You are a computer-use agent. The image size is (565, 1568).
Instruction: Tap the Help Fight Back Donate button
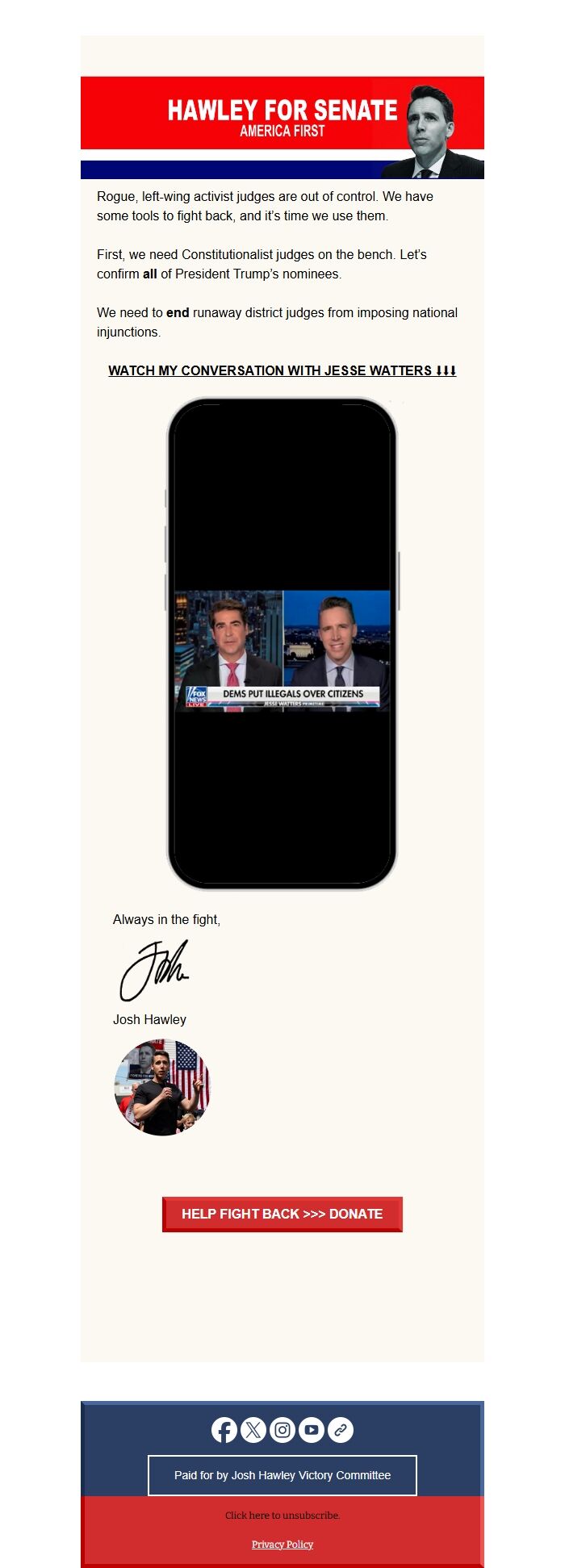[x=282, y=1214]
